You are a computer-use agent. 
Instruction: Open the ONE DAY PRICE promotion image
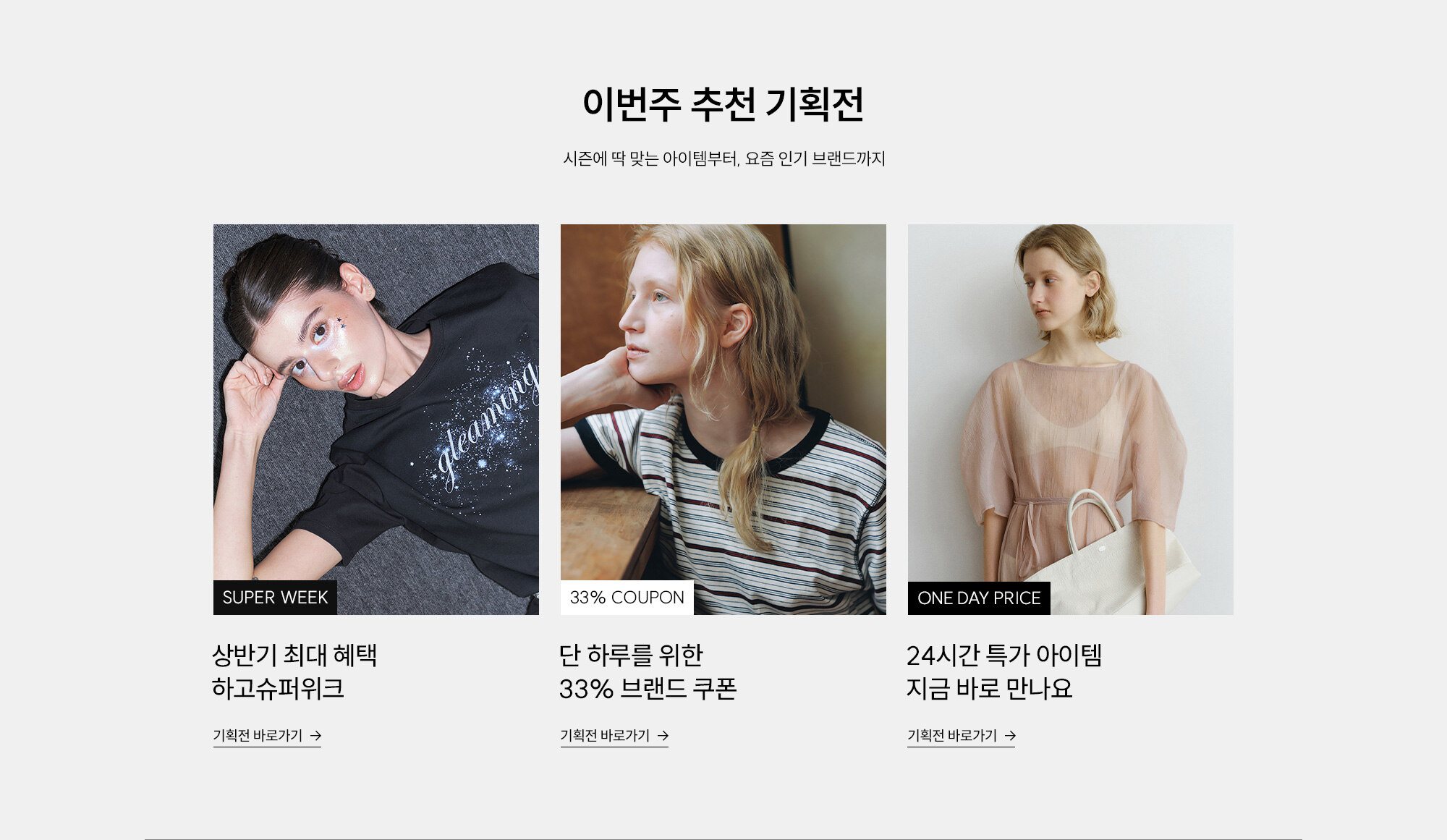tap(1070, 419)
